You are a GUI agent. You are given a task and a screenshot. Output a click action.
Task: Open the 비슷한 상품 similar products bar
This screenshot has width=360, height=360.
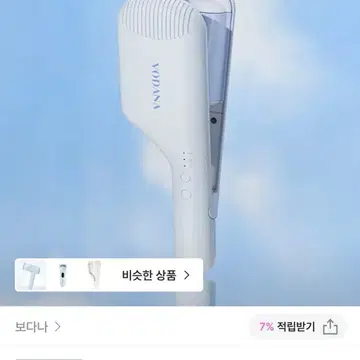[x=109, y=275]
